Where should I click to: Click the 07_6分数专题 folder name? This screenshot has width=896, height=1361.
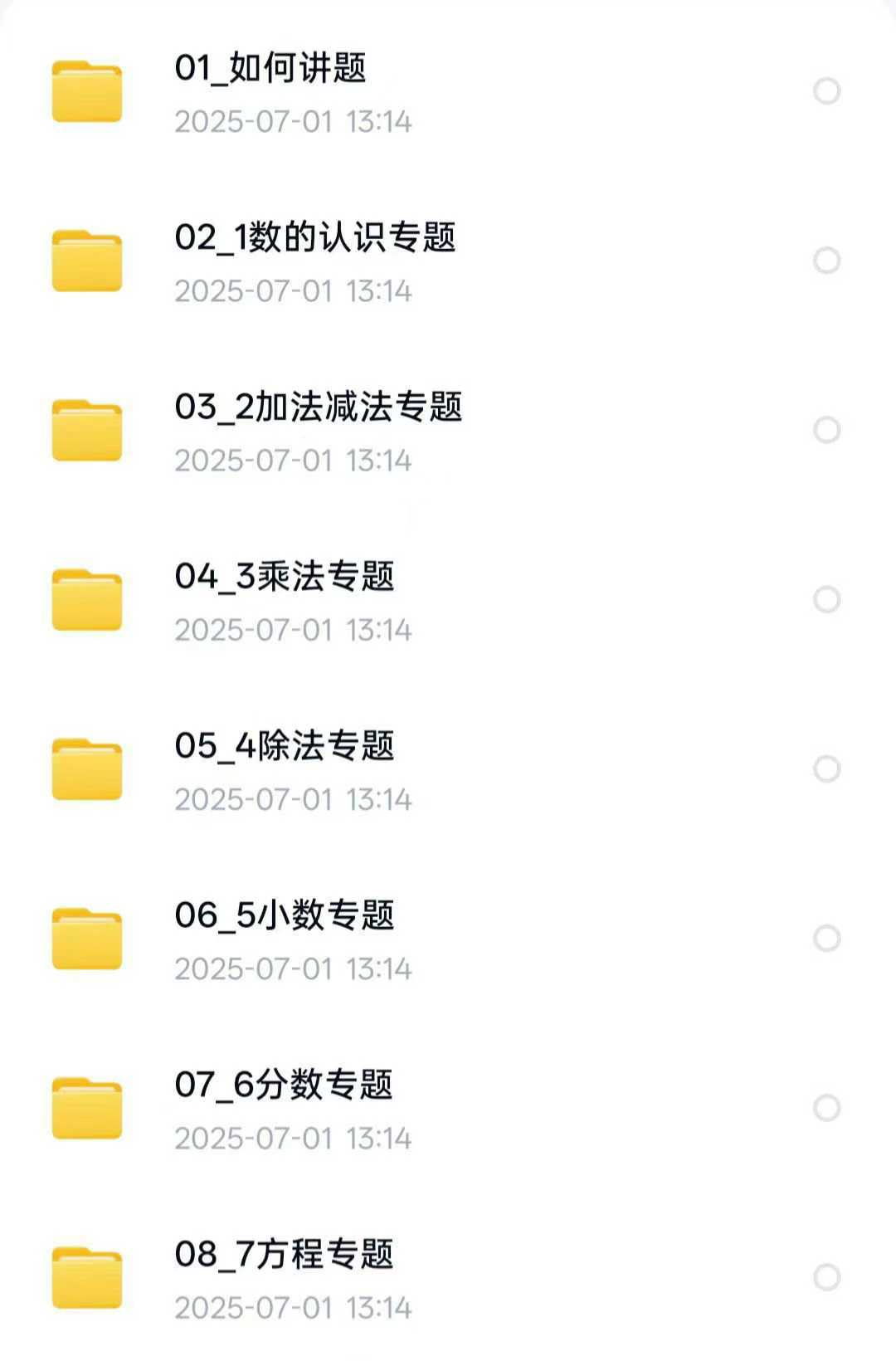[x=286, y=1083]
